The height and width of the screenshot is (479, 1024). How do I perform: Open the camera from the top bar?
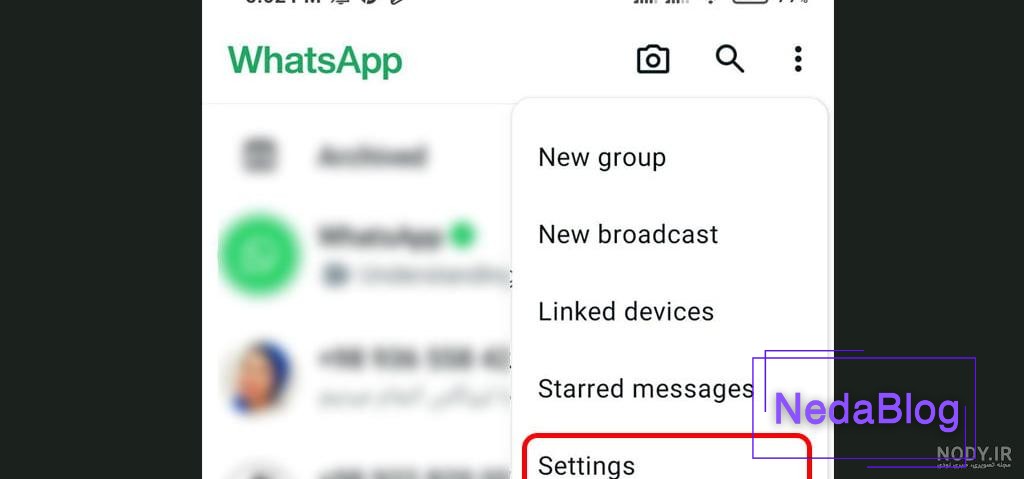(x=653, y=60)
